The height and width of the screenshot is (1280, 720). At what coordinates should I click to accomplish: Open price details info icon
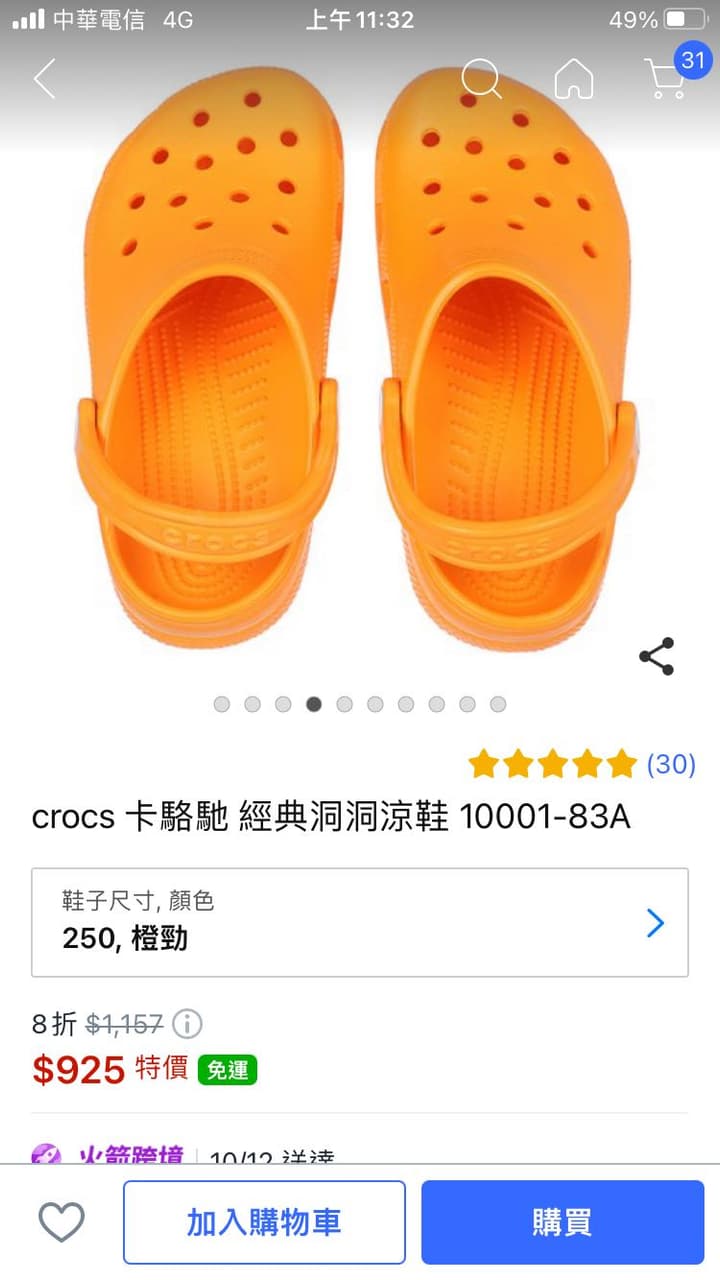pos(185,1024)
